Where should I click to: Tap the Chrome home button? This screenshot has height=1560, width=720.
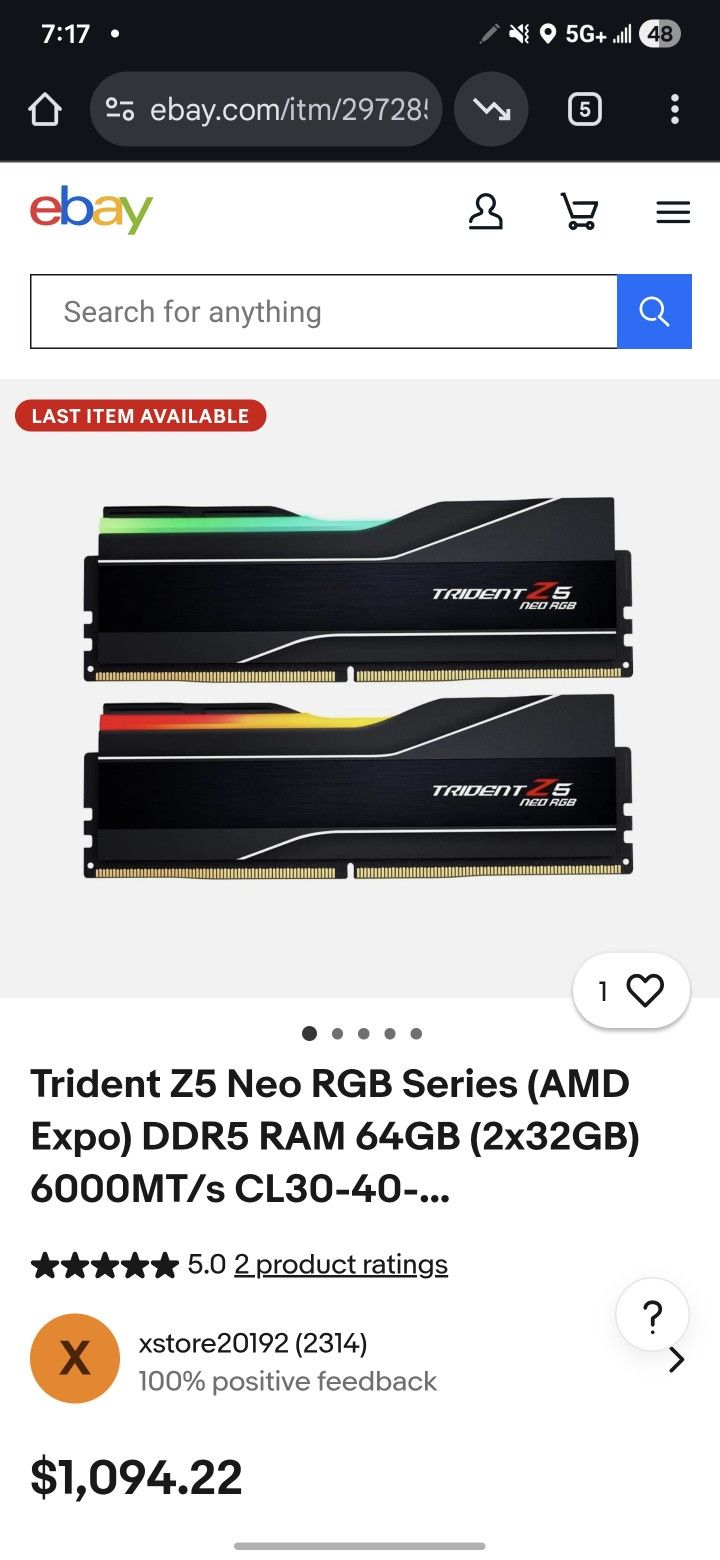[x=45, y=109]
